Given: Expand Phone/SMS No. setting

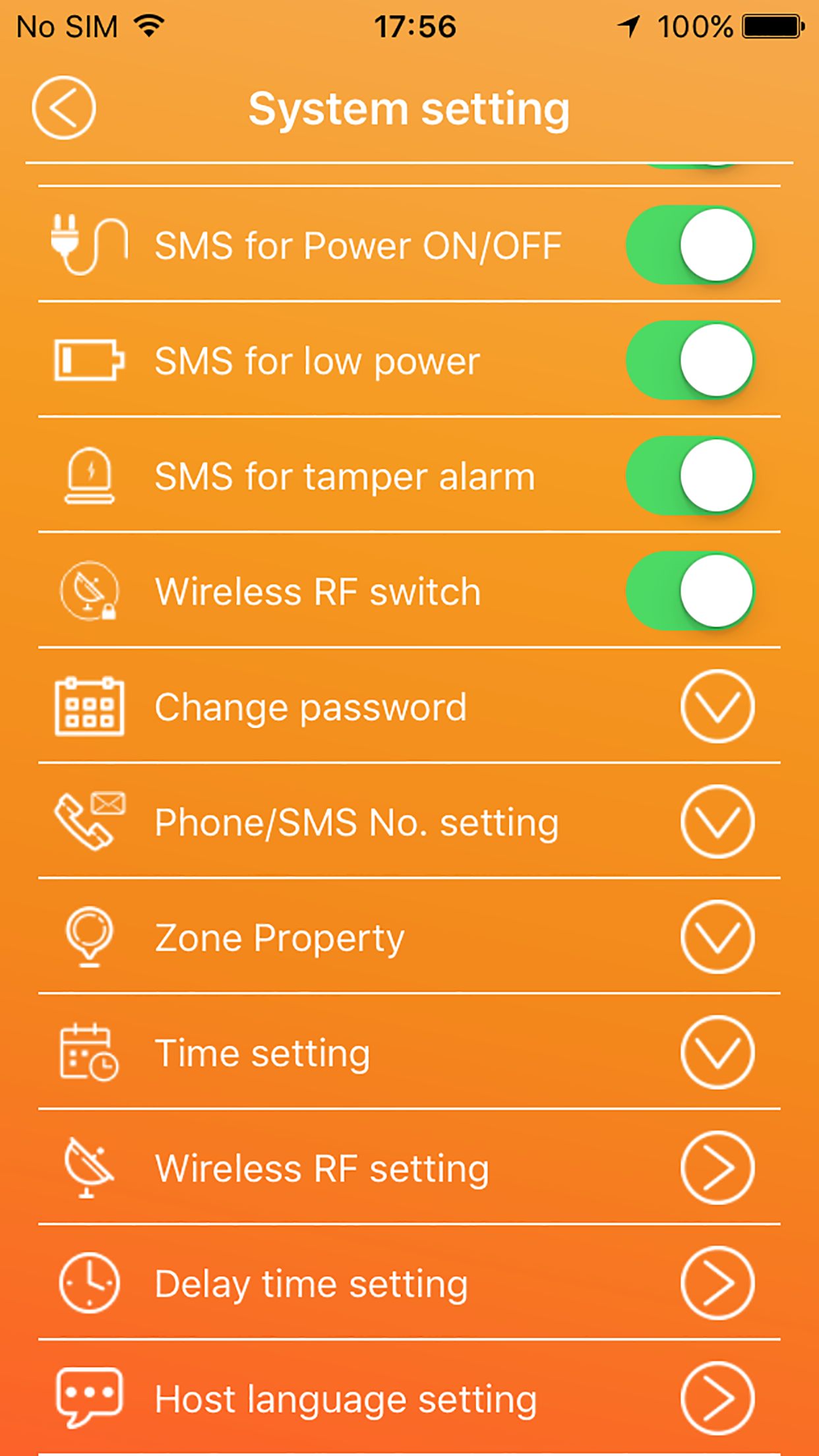Looking at the screenshot, I should (x=717, y=821).
